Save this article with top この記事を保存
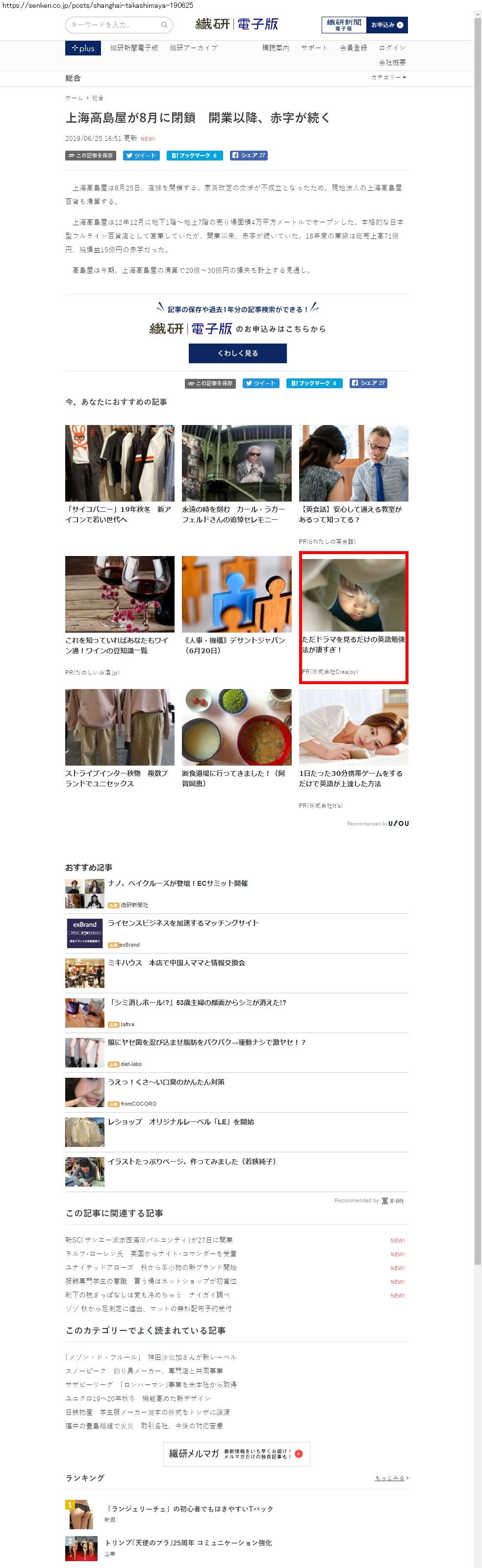Image resolution: width=482 pixels, height=1568 pixels. tap(91, 156)
